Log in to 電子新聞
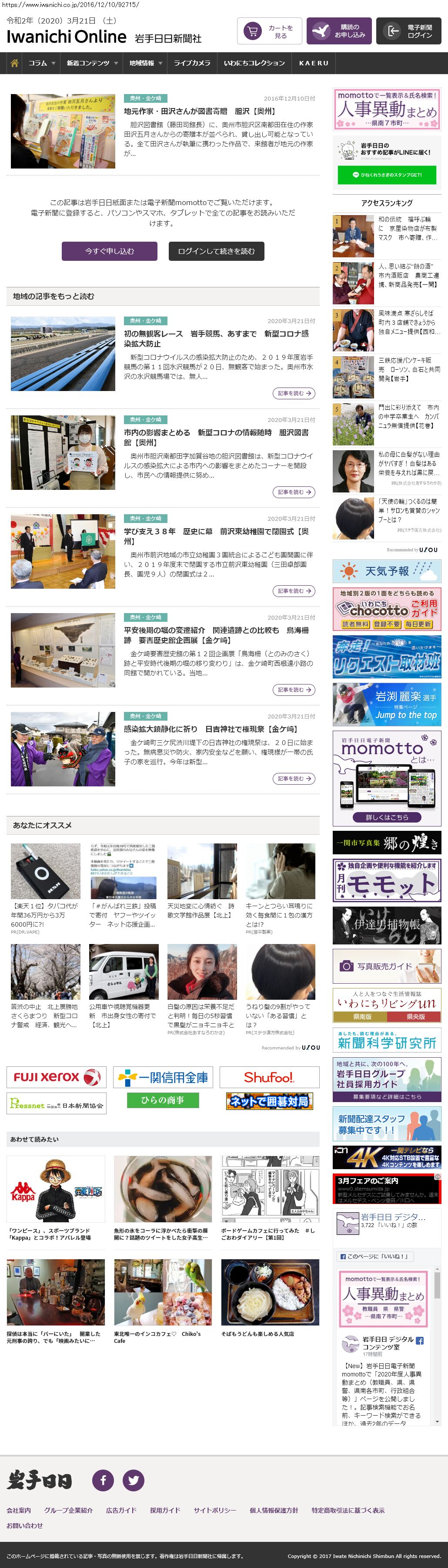 pos(408,31)
